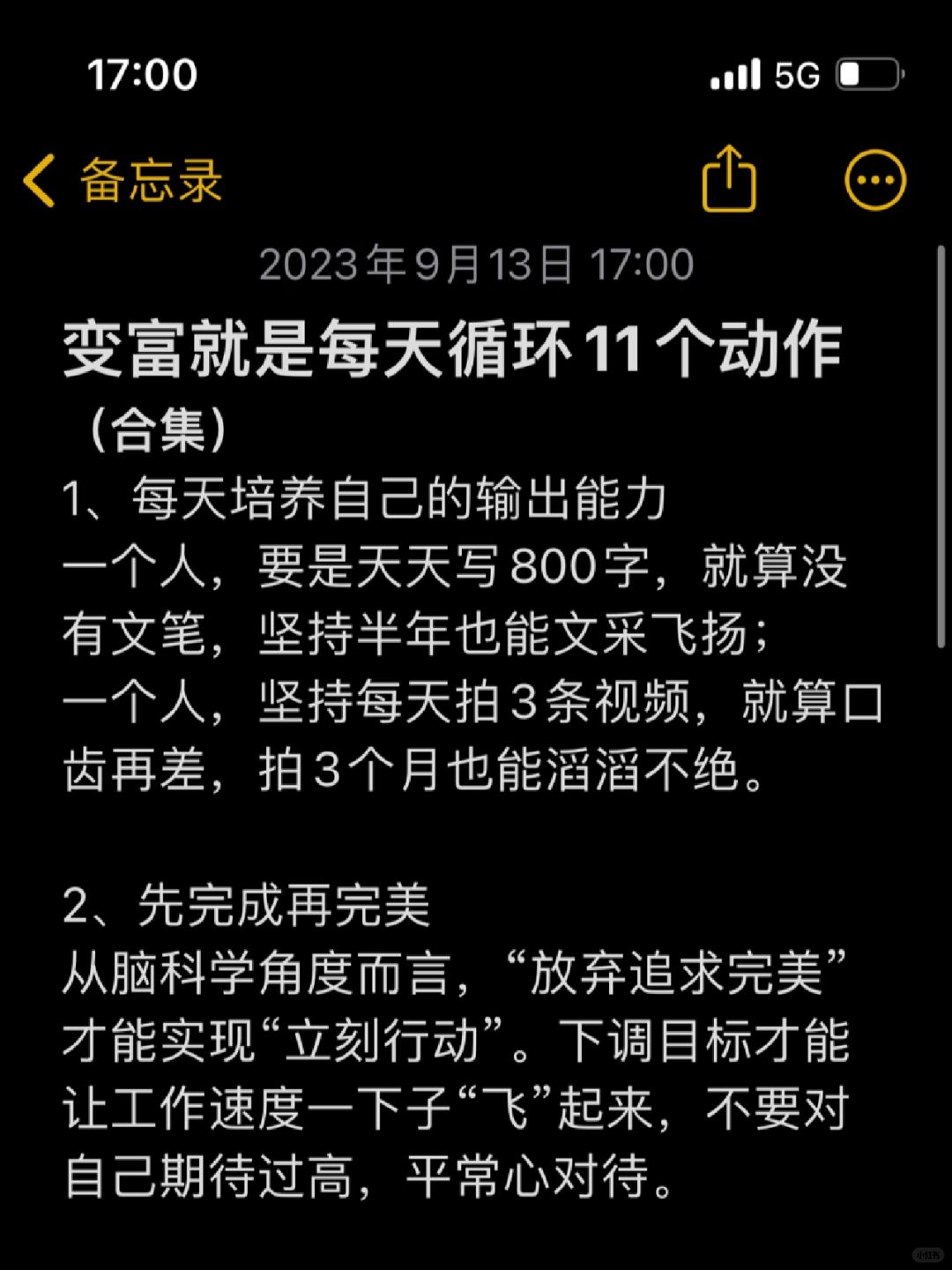The height and width of the screenshot is (1270, 952).
Task: Open the share sheet icon
Action: point(730,178)
